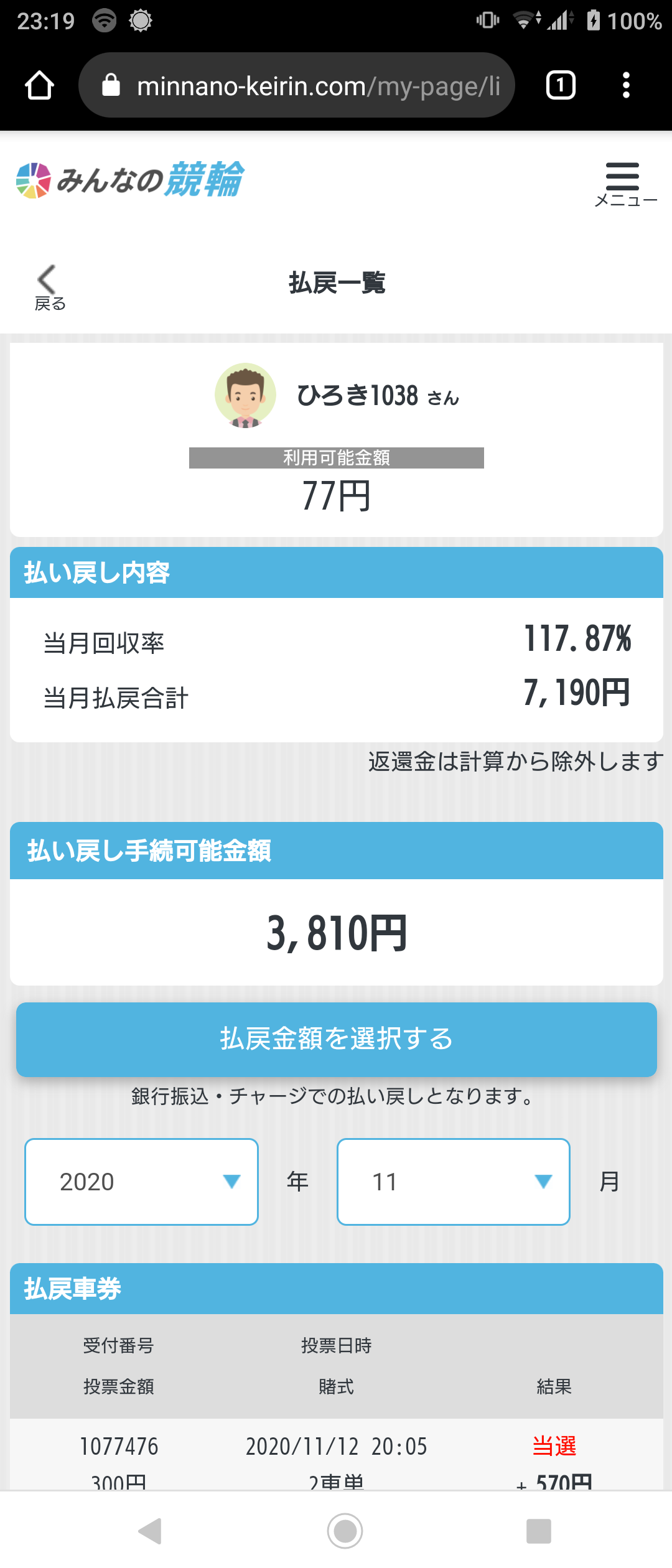This screenshot has height=1568, width=672.
Task: Open the メニュー hamburger menu
Action: 624,184
